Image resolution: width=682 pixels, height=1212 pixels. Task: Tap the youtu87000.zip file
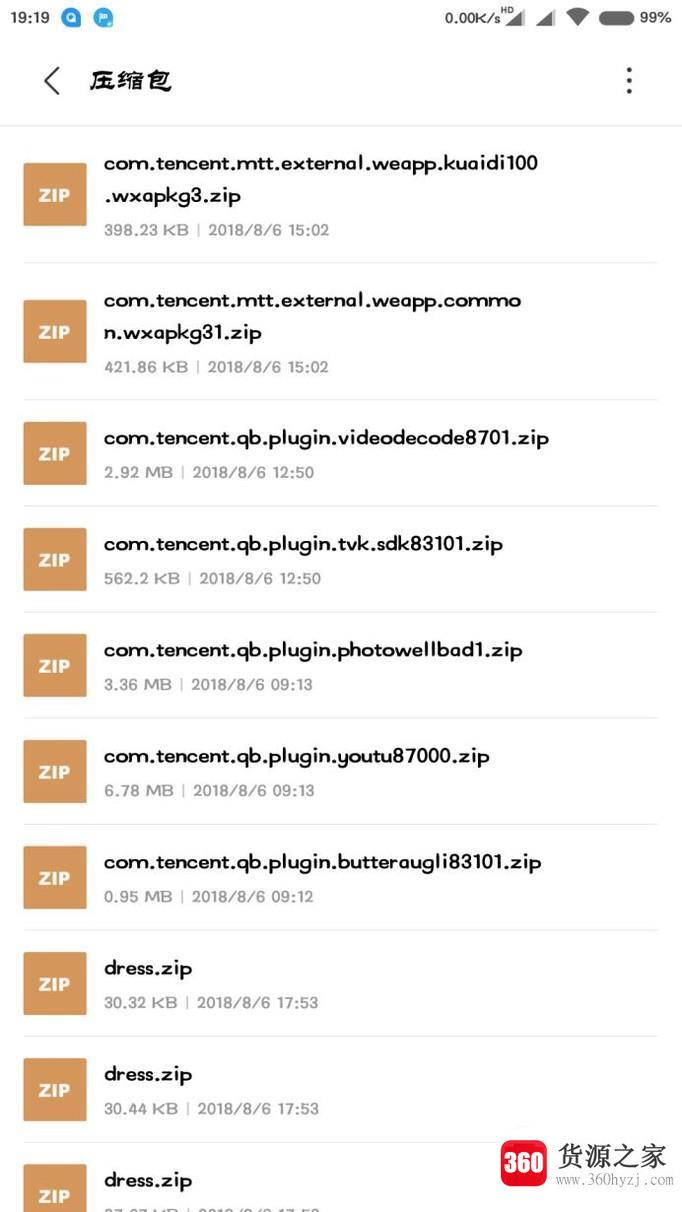(x=297, y=771)
